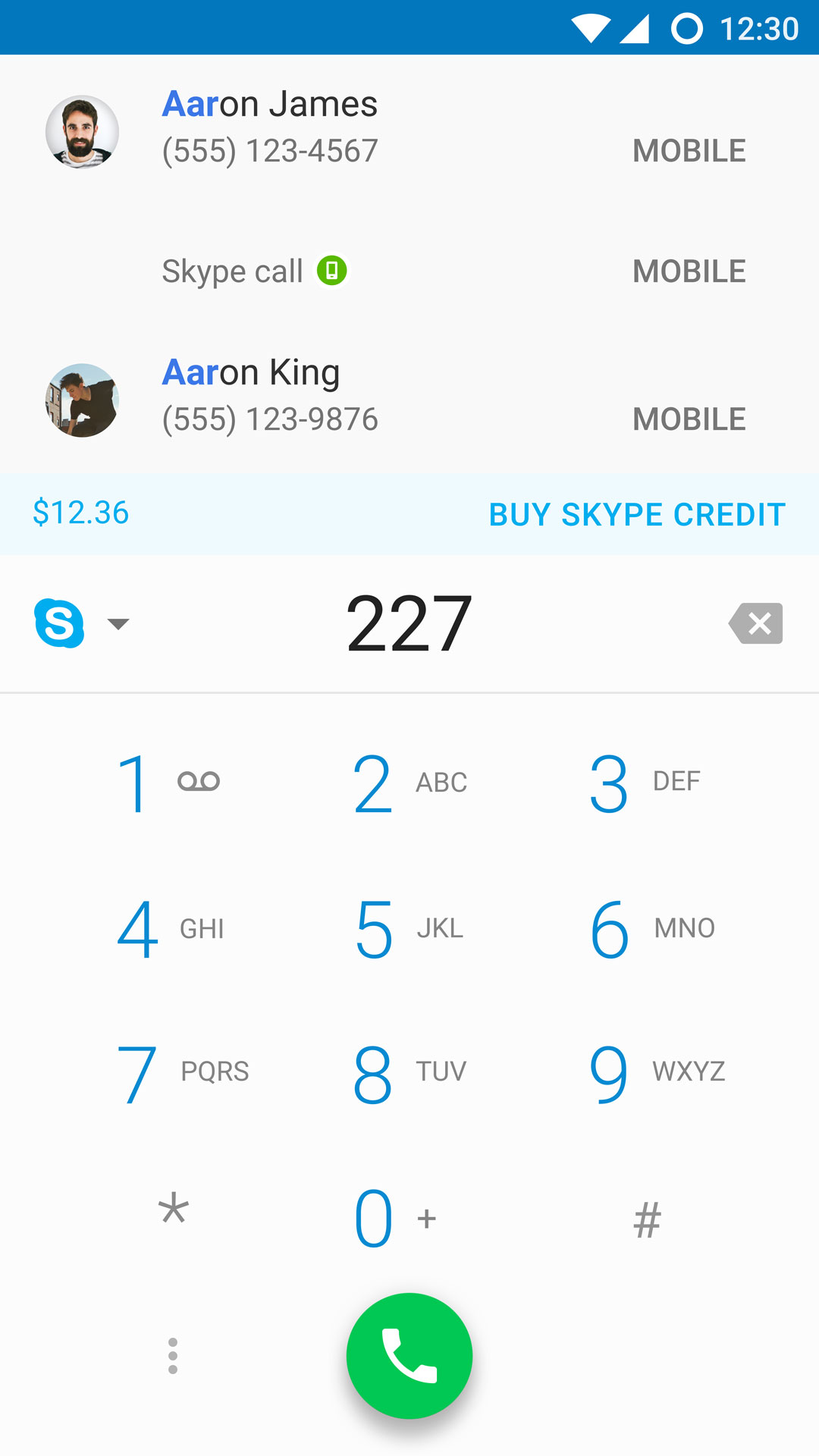
Task: Dial digit 0 on the keypad
Action: (394, 1218)
